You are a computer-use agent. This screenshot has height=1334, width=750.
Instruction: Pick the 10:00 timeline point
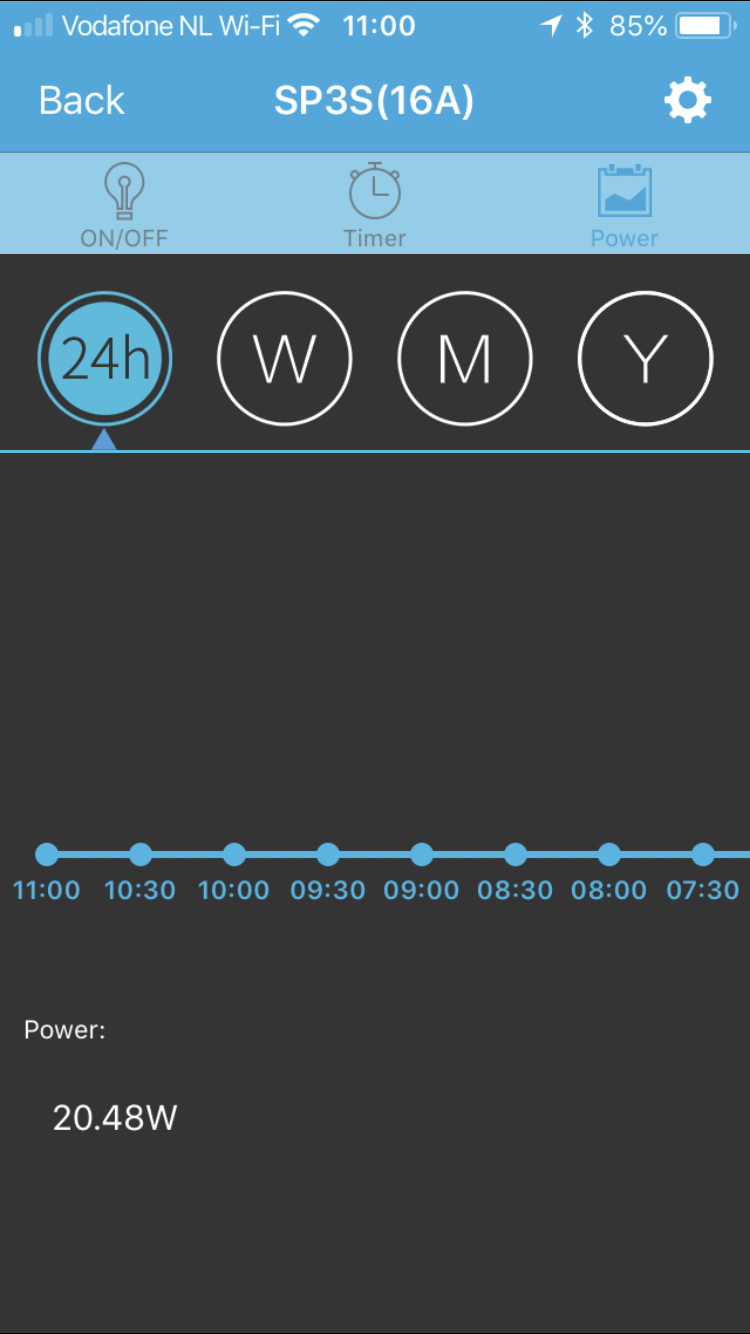(234, 854)
